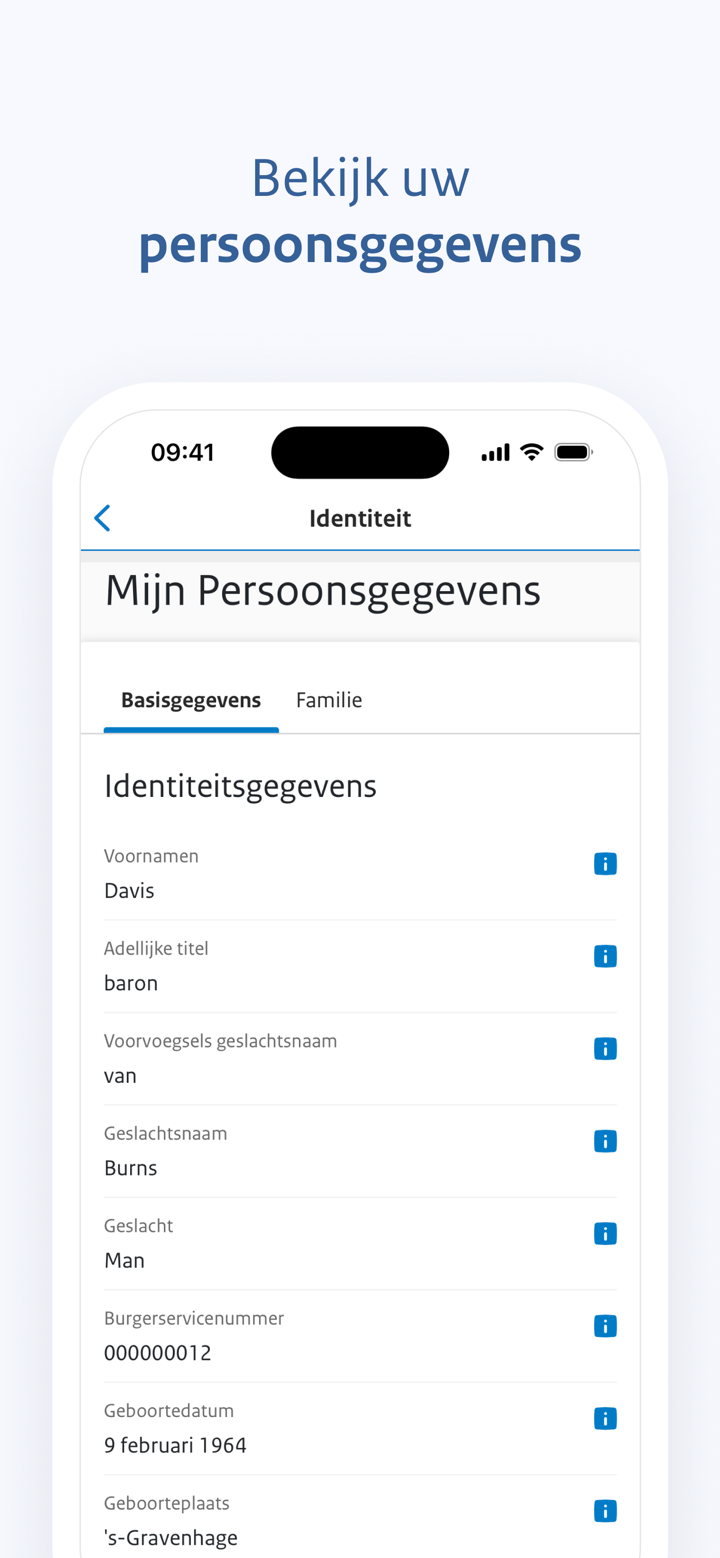The image size is (720, 1558).
Task: View explanation for the Geslacht field
Action: [606, 1233]
